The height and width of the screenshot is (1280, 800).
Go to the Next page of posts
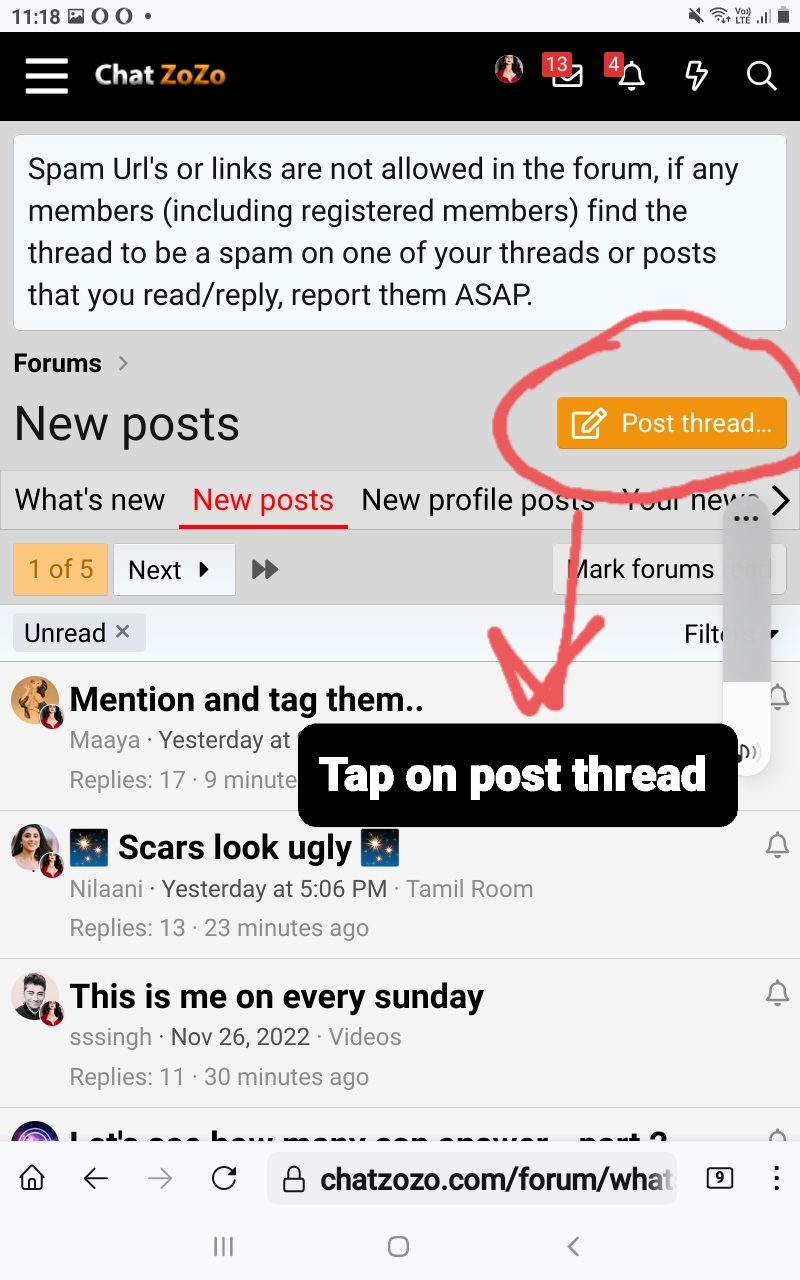coord(173,570)
